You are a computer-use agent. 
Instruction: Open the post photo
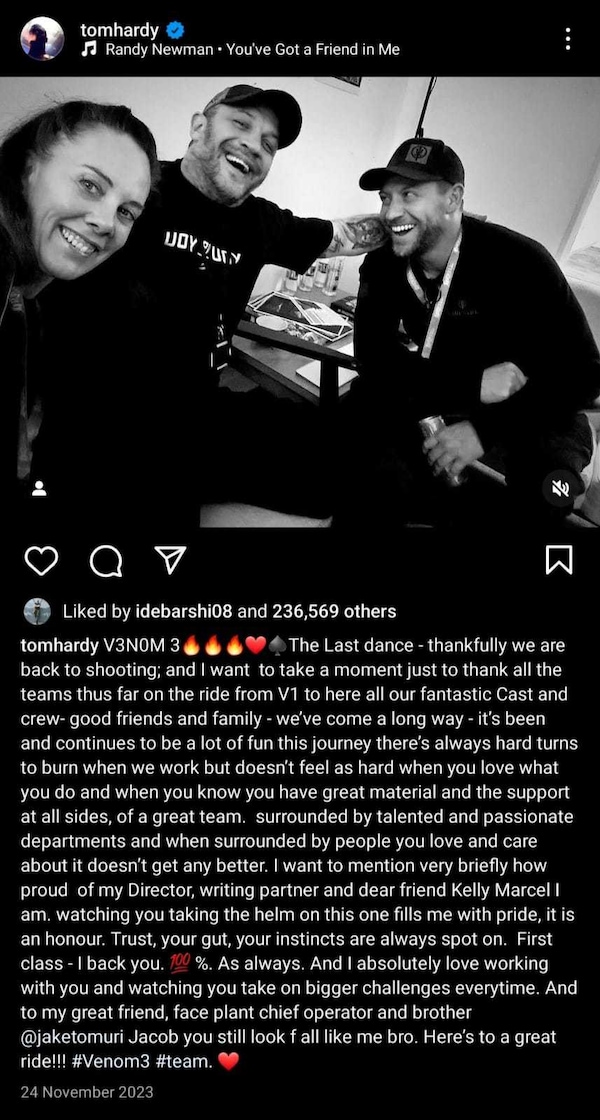tap(300, 300)
